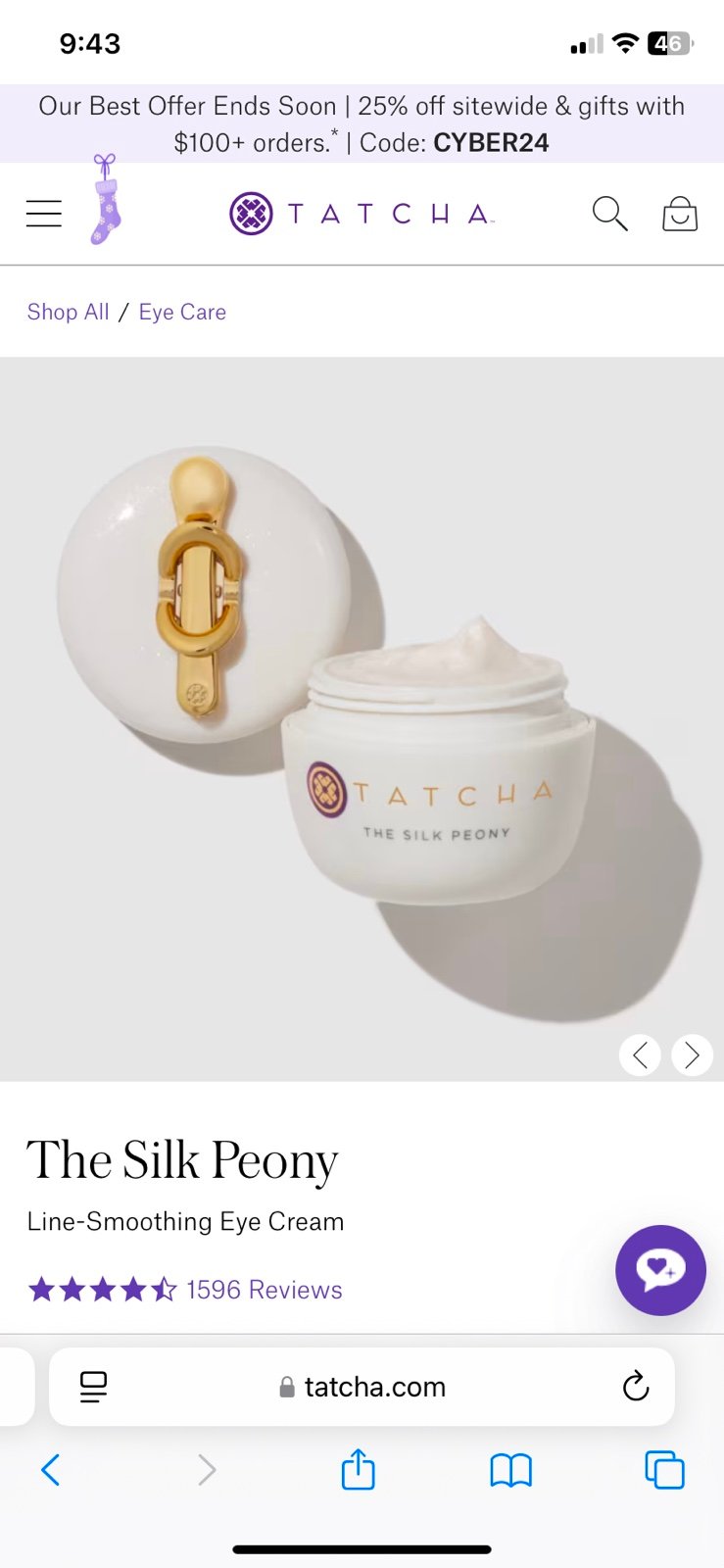Start a live chat
724x1568 pixels.
click(x=660, y=1270)
